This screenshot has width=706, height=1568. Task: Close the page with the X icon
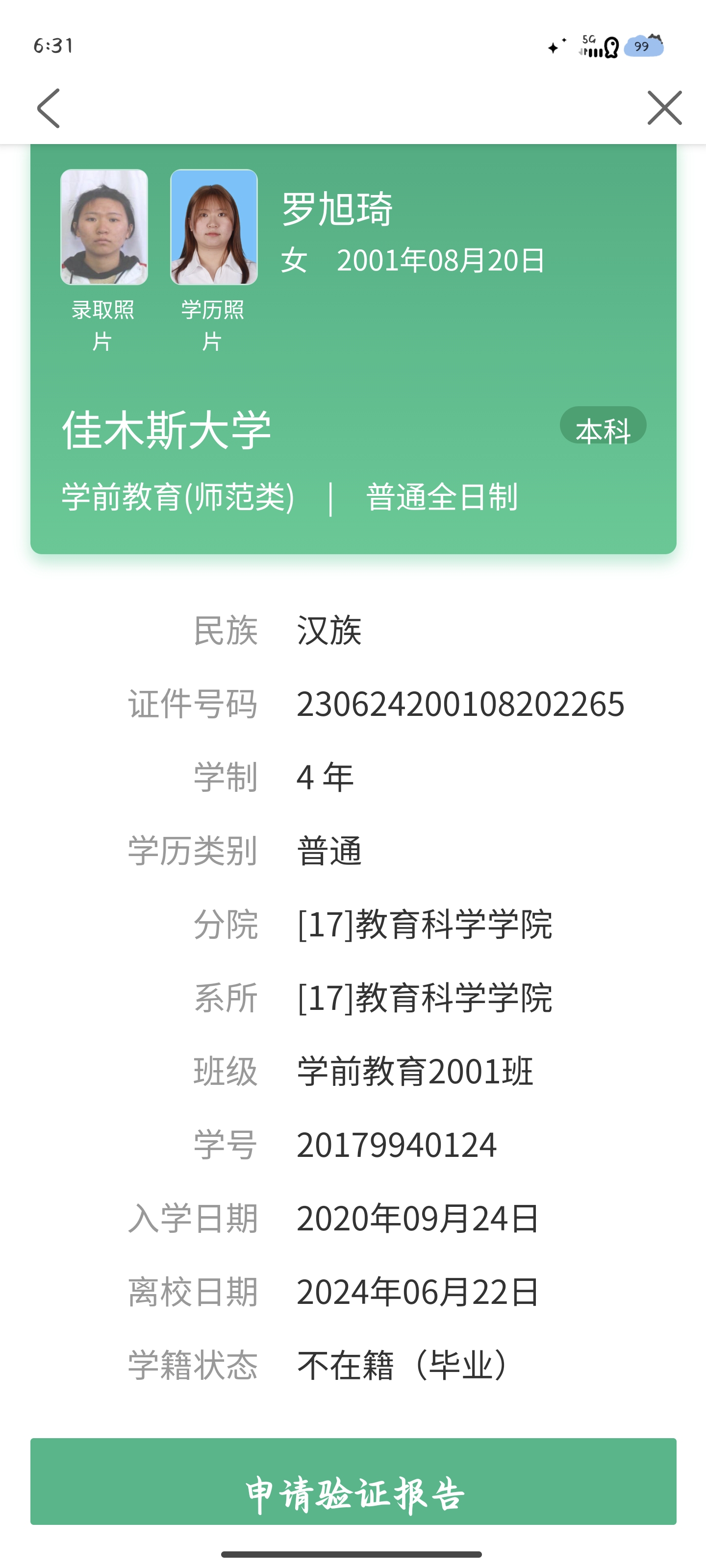pos(664,108)
